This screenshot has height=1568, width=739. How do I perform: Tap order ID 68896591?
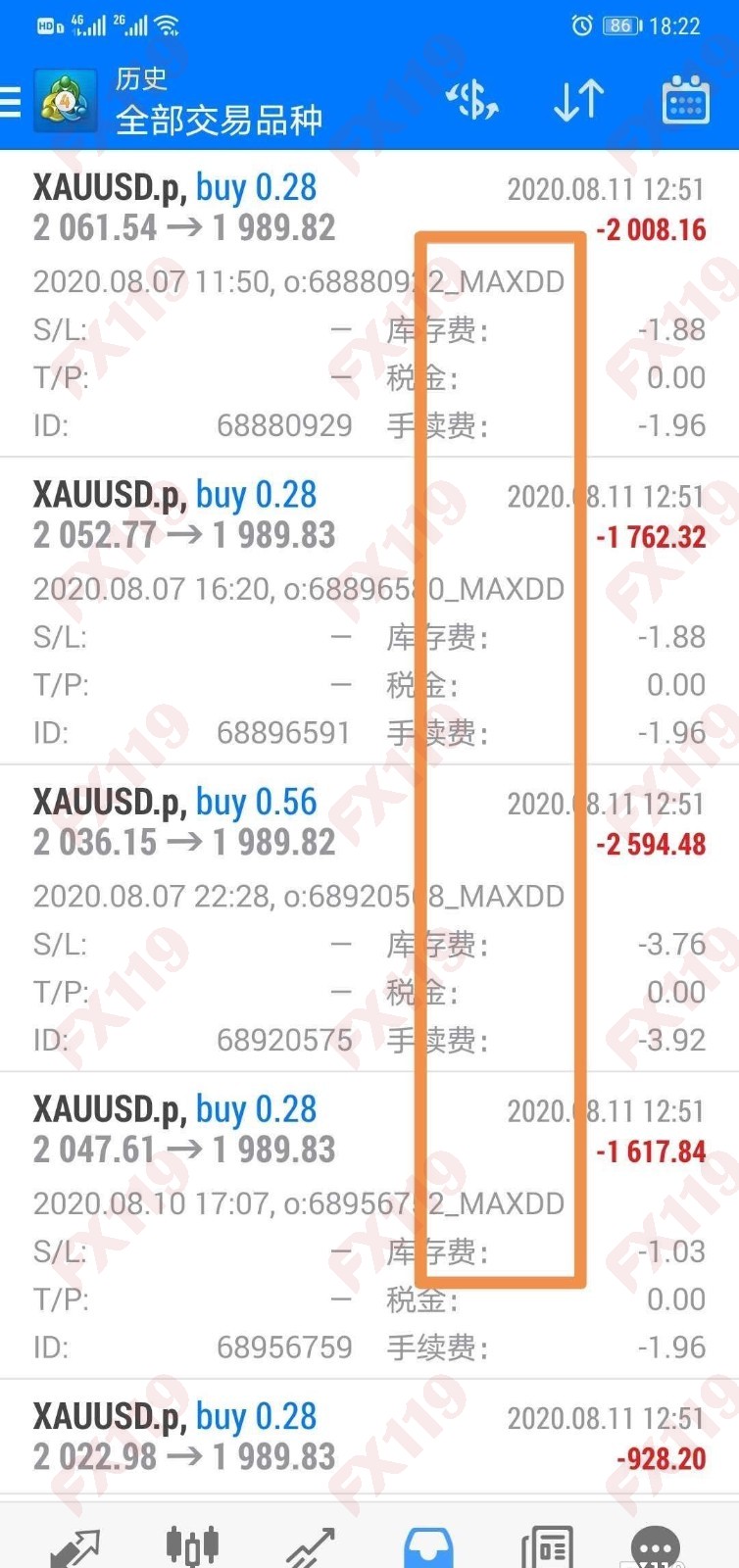(x=283, y=731)
